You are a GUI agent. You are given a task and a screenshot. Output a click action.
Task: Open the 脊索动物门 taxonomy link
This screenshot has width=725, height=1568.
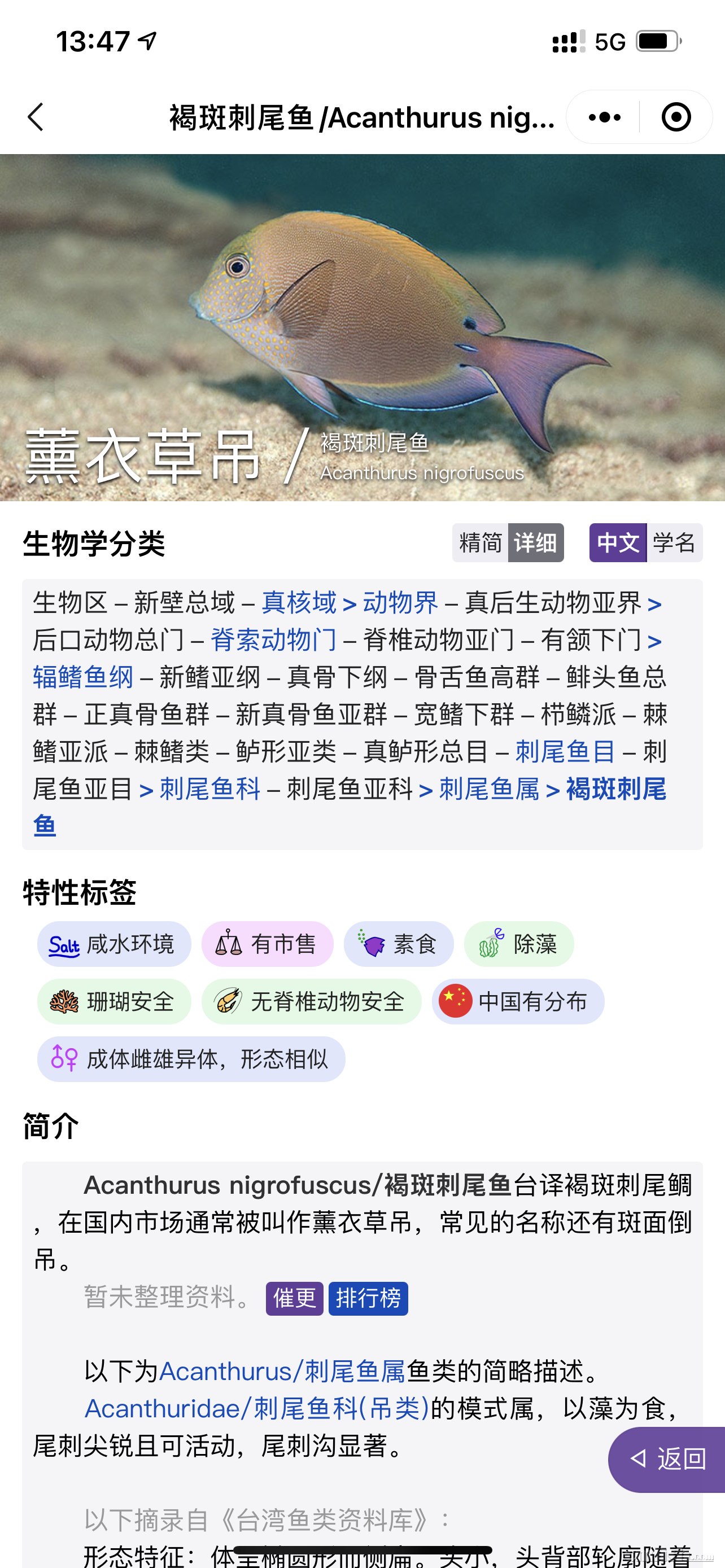point(273,640)
